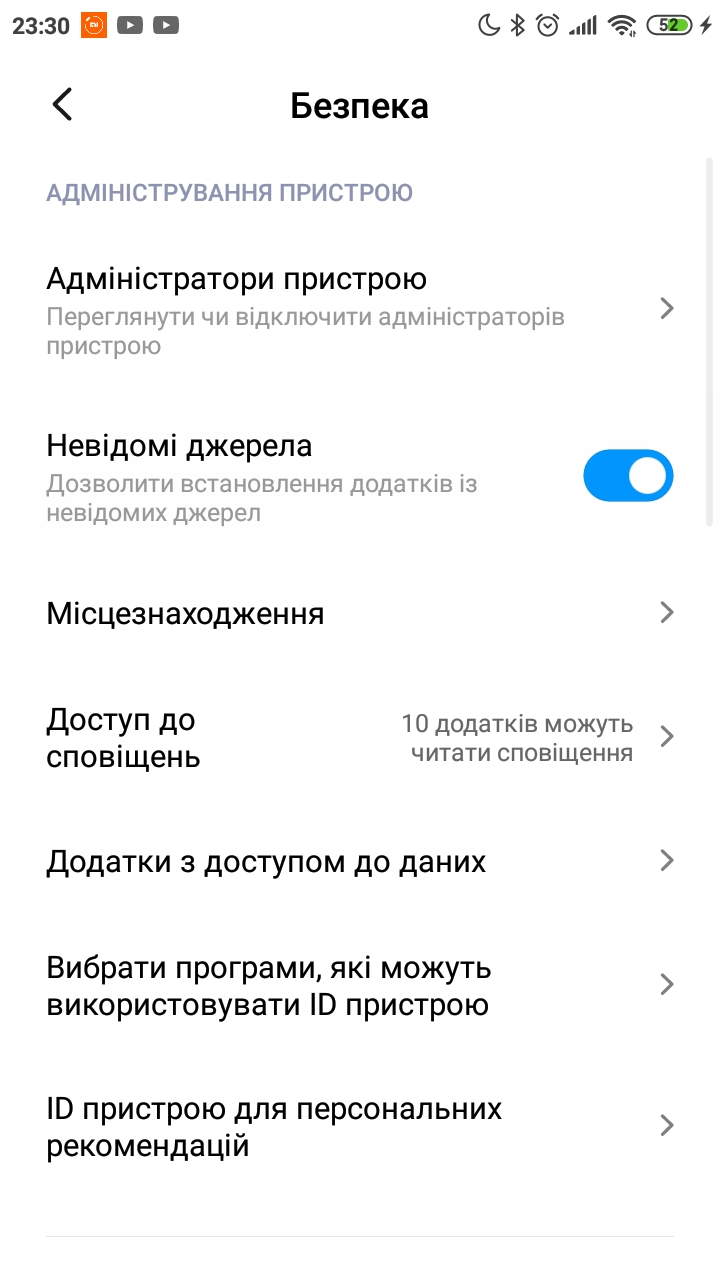This screenshot has width=720, height=1280.
Task: Disable the Невідомі джерела switch
Action: [x=628, y=475]
